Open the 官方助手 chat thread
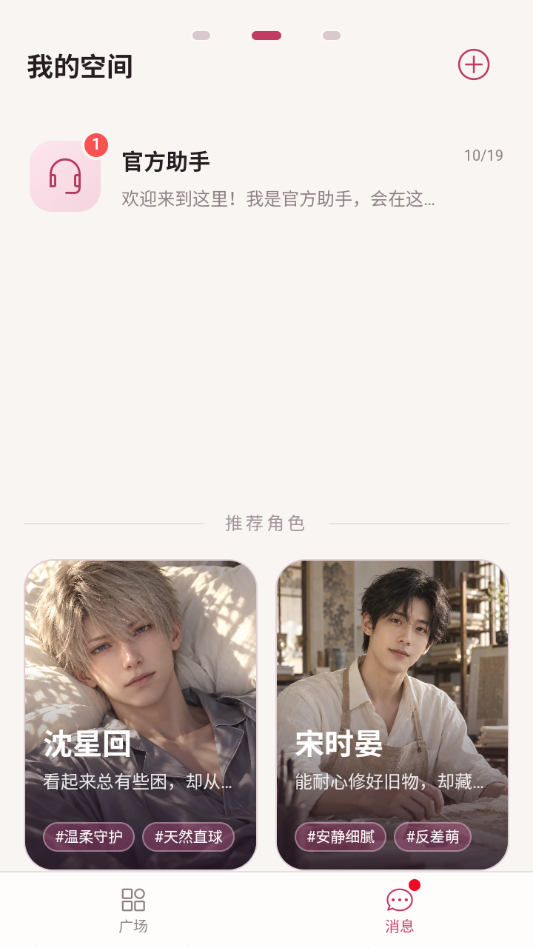This screenshot has height=948, width=533. pyautogui.click(x=266, y=177)
